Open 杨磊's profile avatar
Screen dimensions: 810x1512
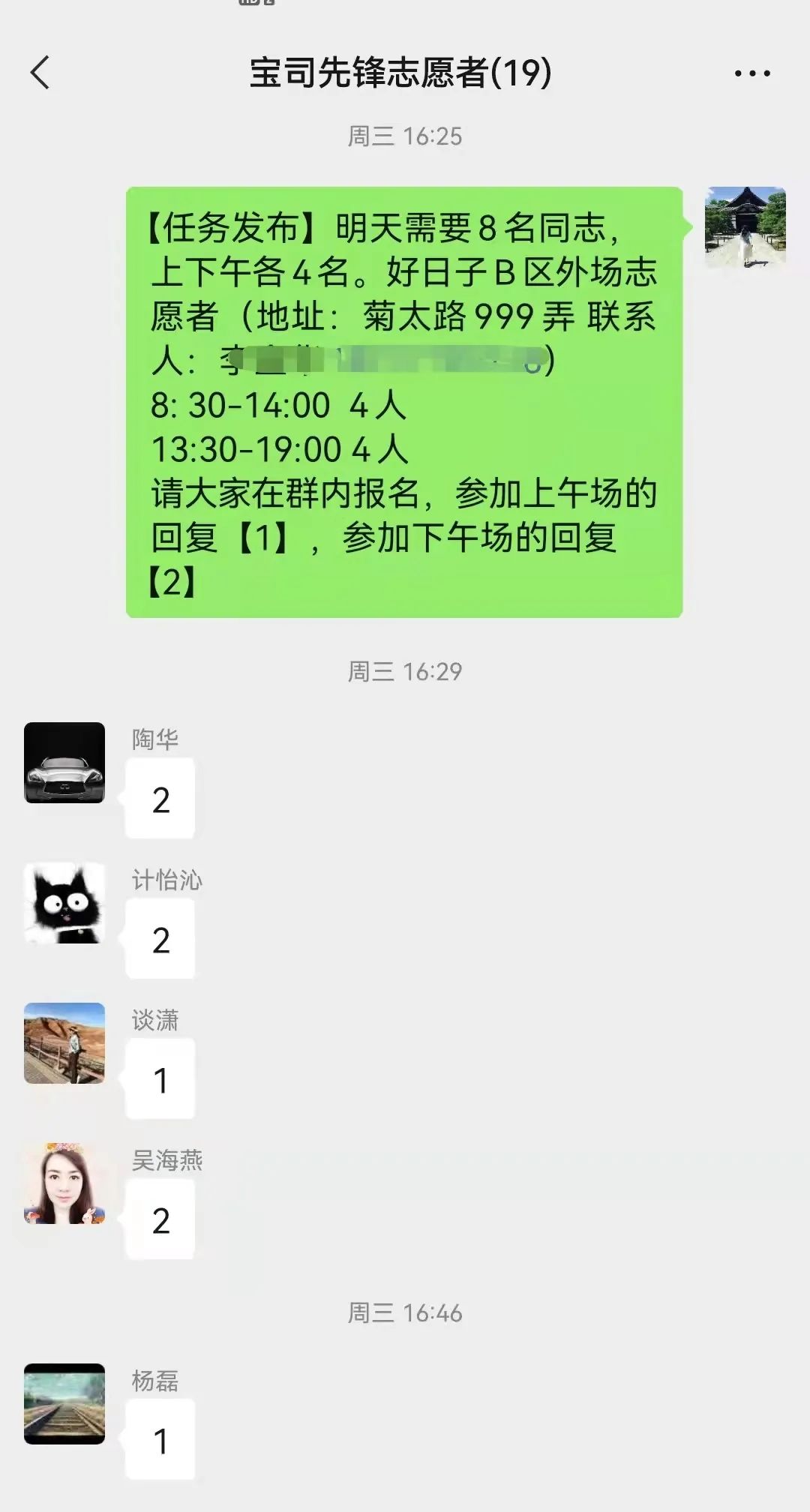64,1404
